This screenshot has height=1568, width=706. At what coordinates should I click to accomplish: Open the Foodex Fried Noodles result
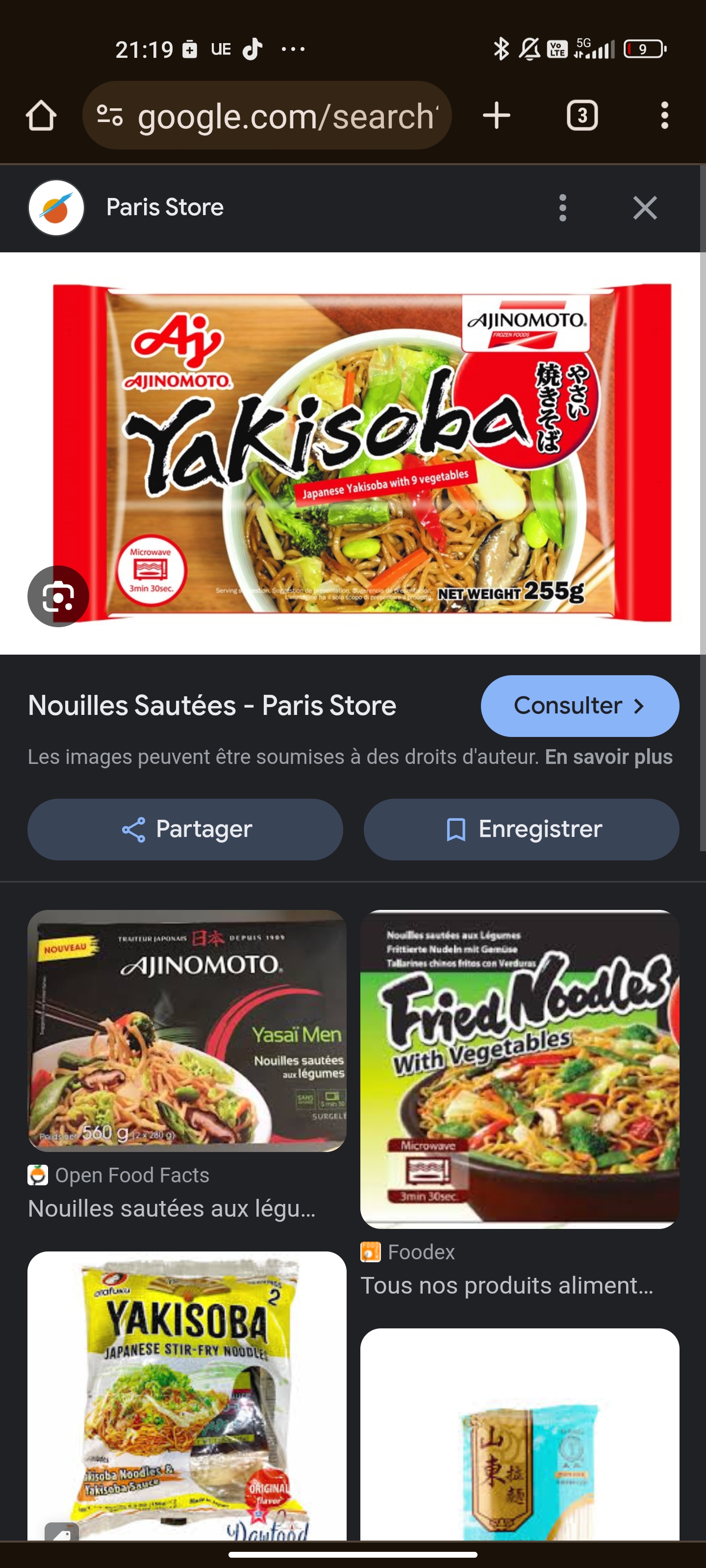pos(520,1069)
